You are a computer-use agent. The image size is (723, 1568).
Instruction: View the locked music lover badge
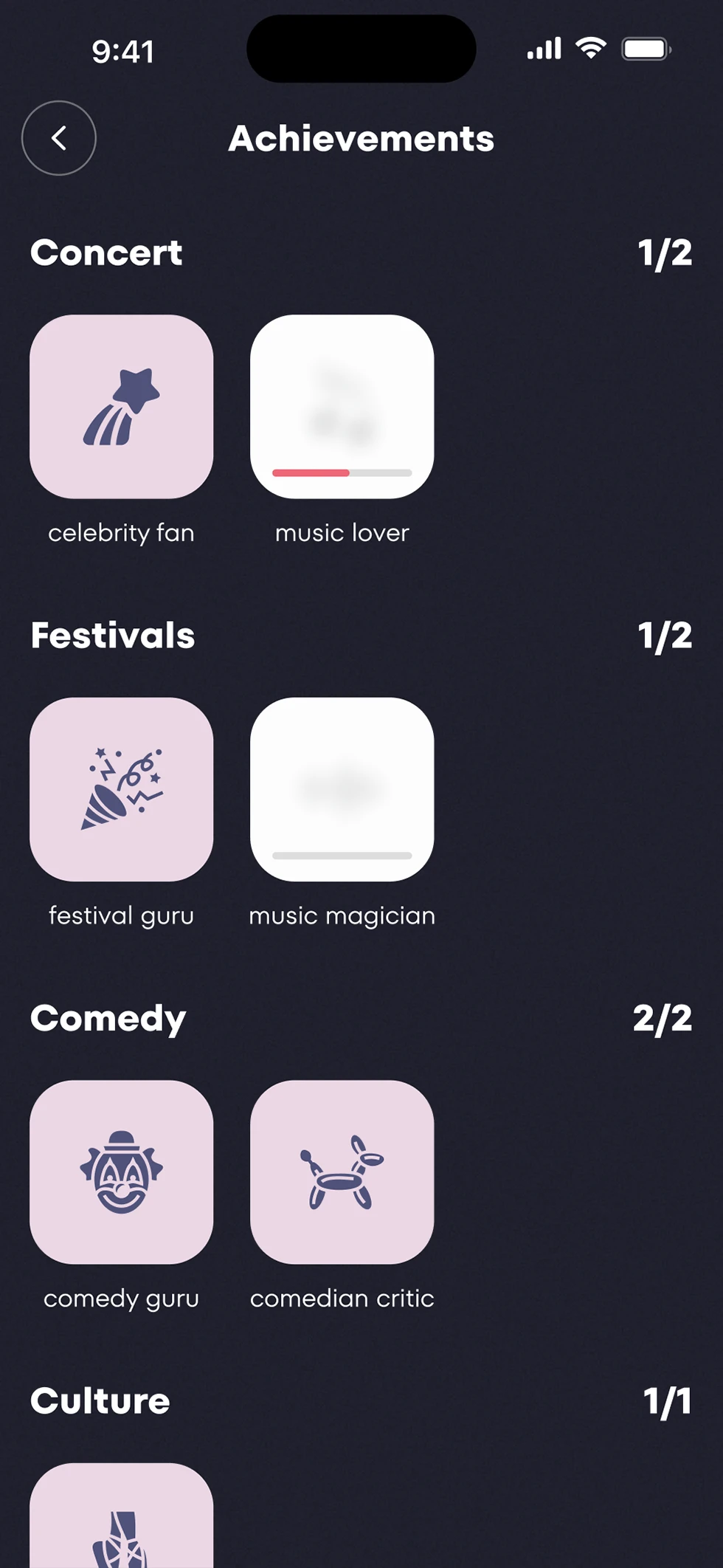tap(342, 407)
